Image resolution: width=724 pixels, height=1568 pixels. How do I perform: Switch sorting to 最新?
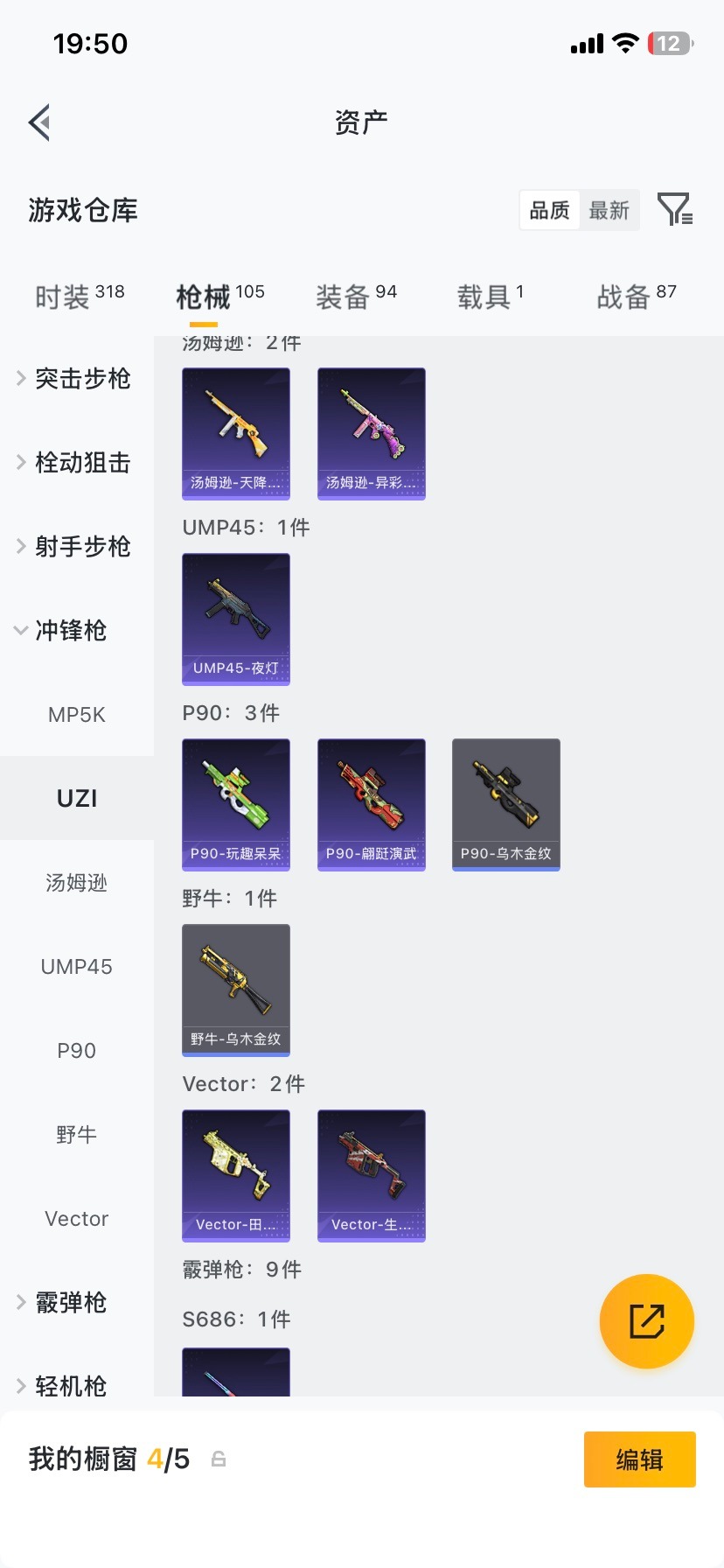(609, 210)
